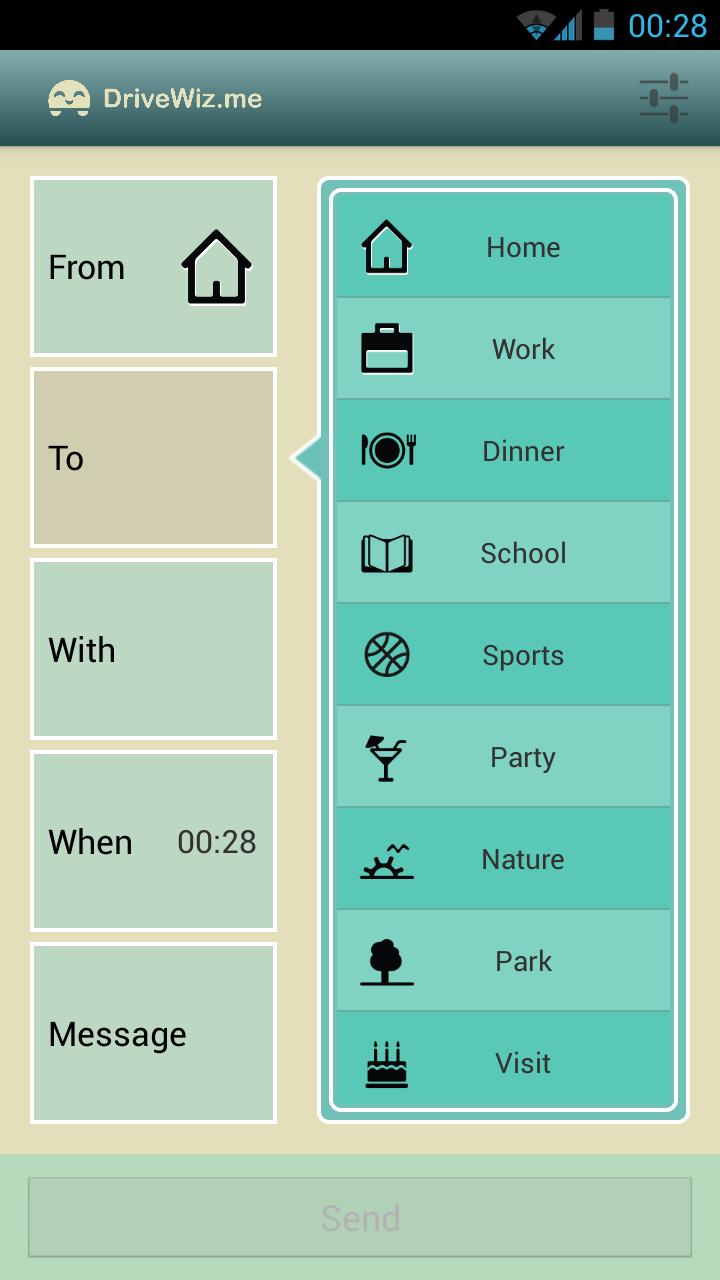Choose Work as destination
The image size is (720, 1280).
point(503,349)
